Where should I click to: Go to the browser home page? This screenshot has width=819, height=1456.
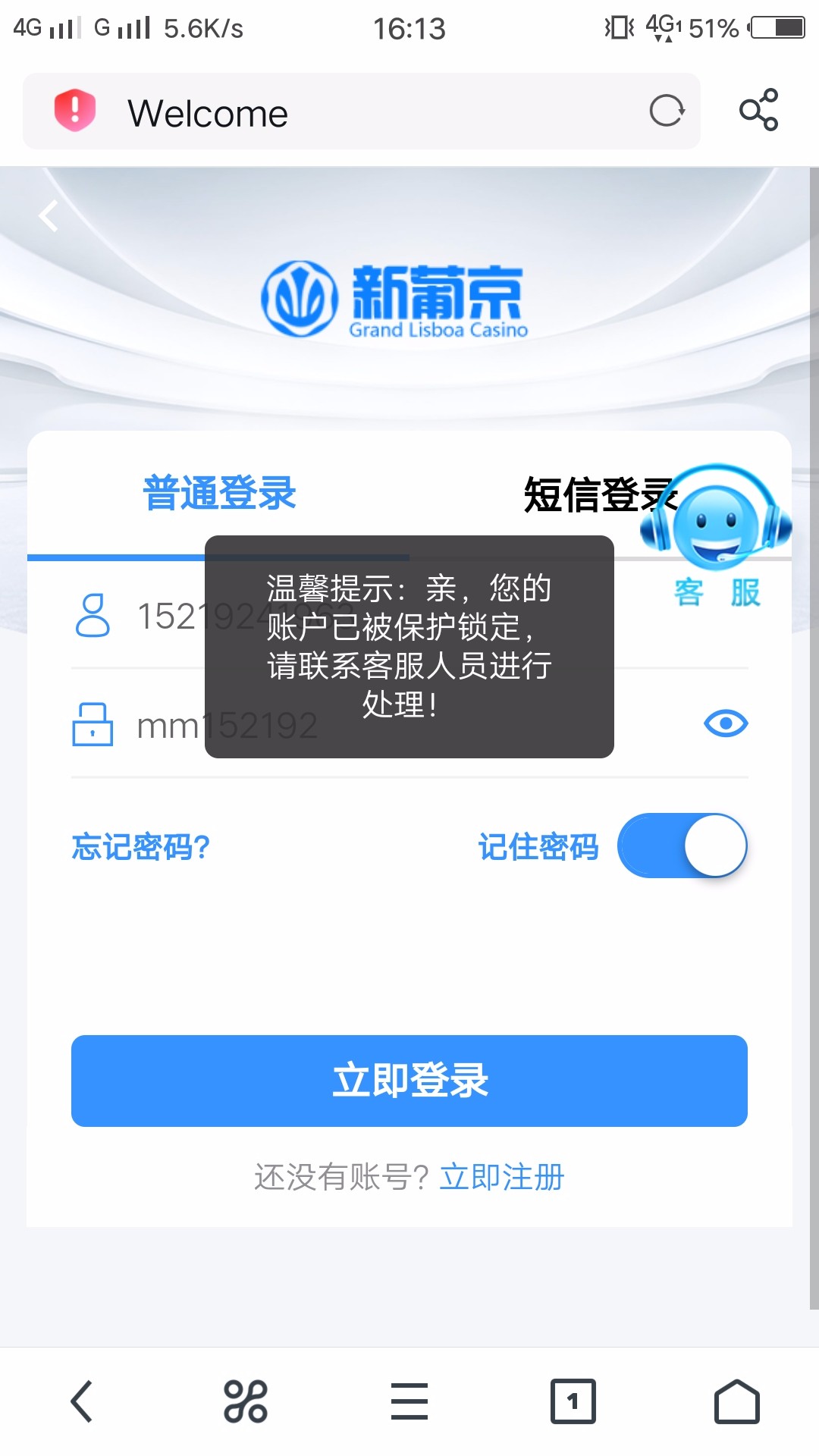[736, 1401]
